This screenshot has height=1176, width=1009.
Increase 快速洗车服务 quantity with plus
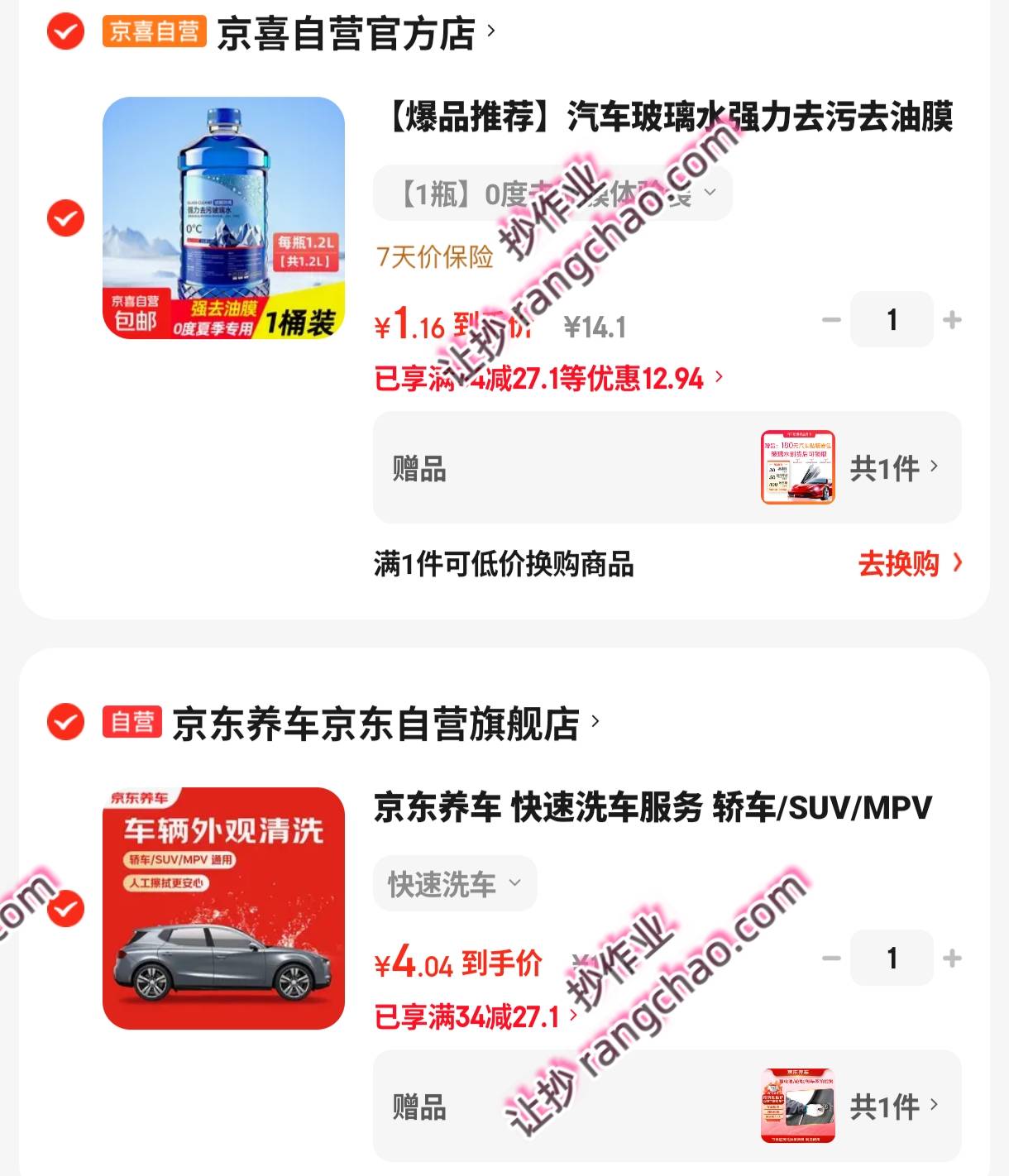coord(952,958)
